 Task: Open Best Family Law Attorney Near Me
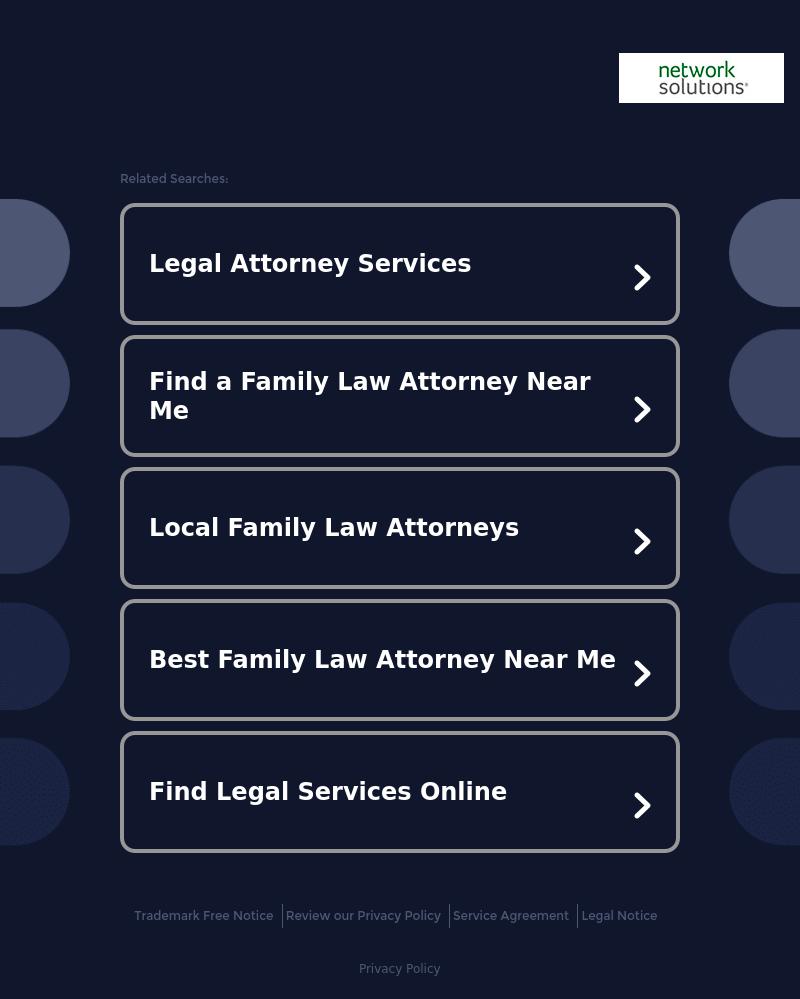[x=399, y=660]
